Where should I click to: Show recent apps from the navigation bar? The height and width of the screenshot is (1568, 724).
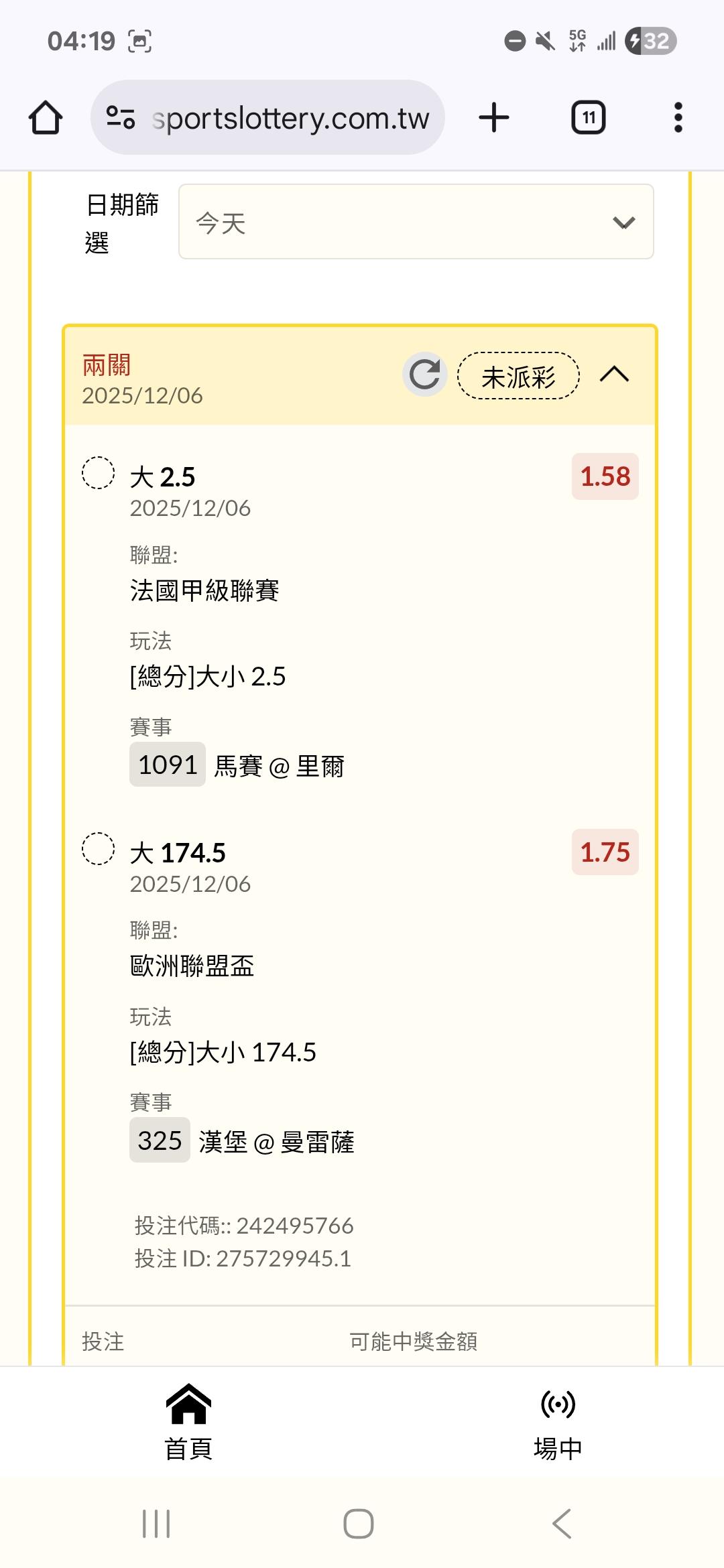click(156, 1524)
